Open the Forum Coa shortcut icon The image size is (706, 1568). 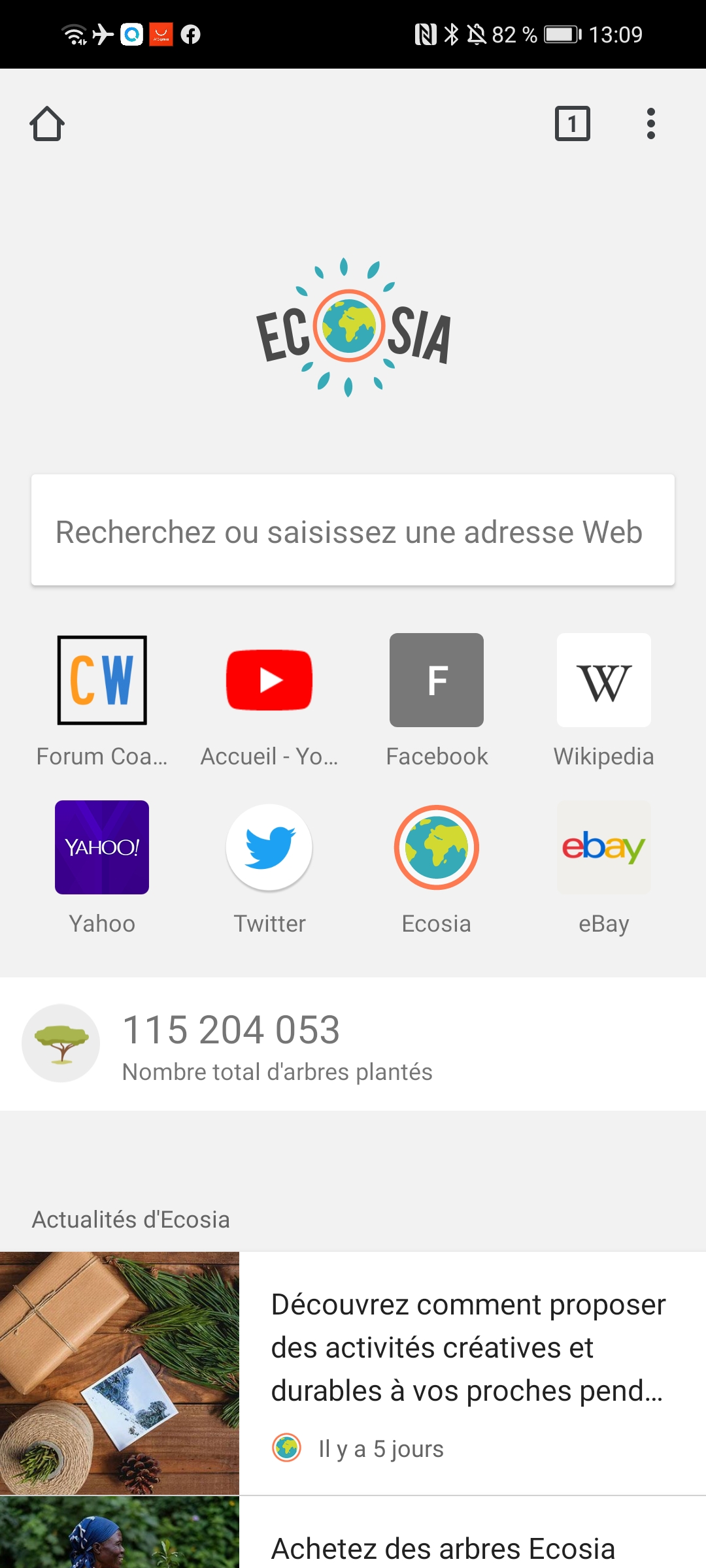pyautogui.click(x=101, y=679)
